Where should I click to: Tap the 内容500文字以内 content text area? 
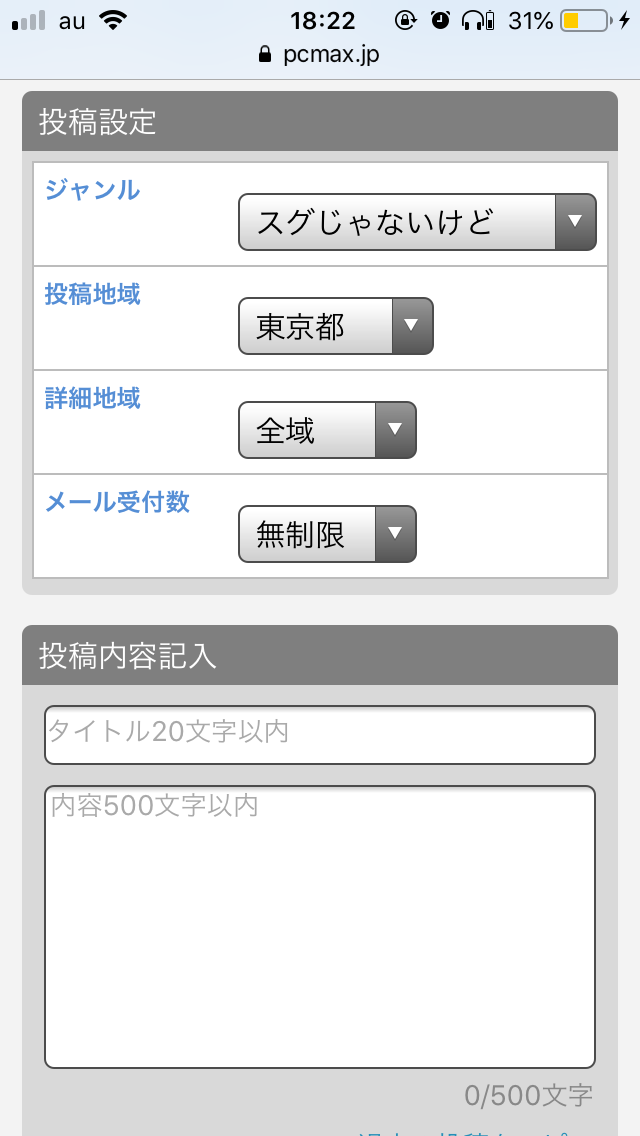pos(319,926)
